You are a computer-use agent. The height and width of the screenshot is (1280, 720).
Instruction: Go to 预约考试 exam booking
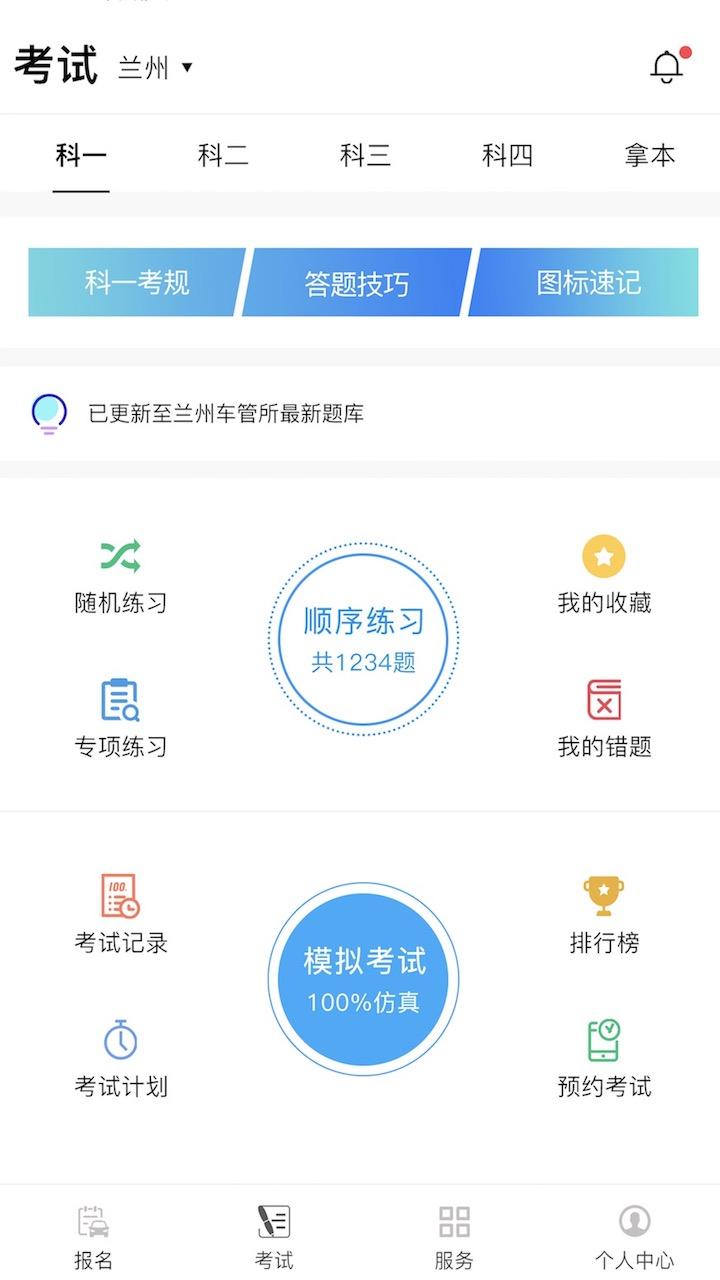pyautogui.click(x=604, y=1058)
